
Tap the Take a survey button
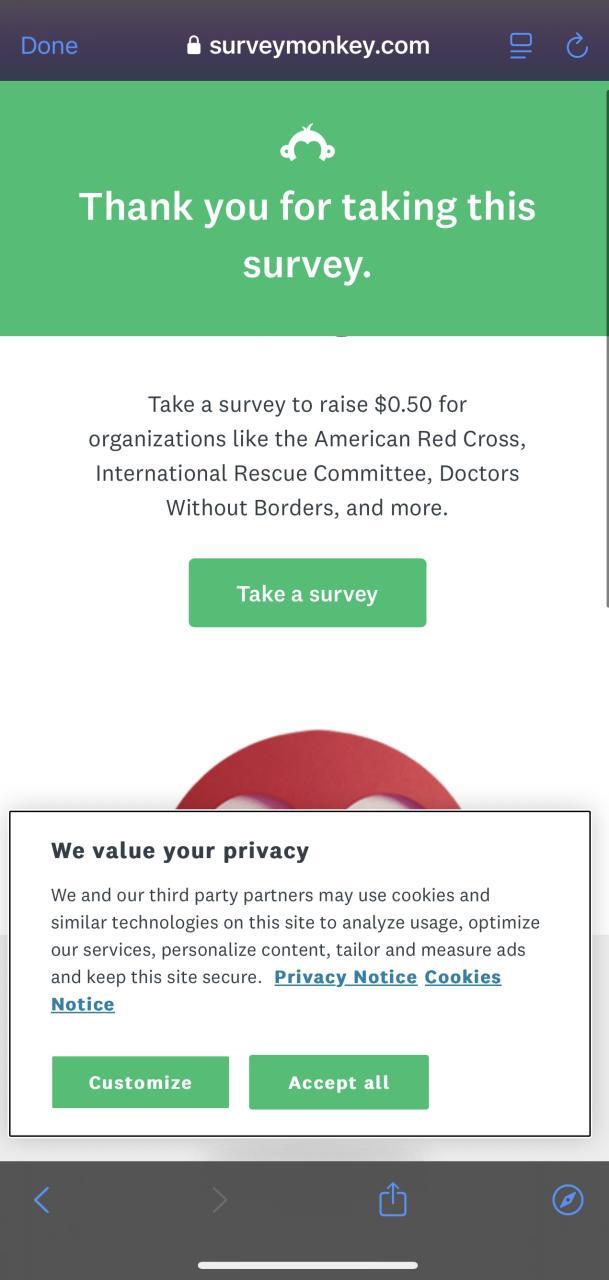tap(307, 593)
